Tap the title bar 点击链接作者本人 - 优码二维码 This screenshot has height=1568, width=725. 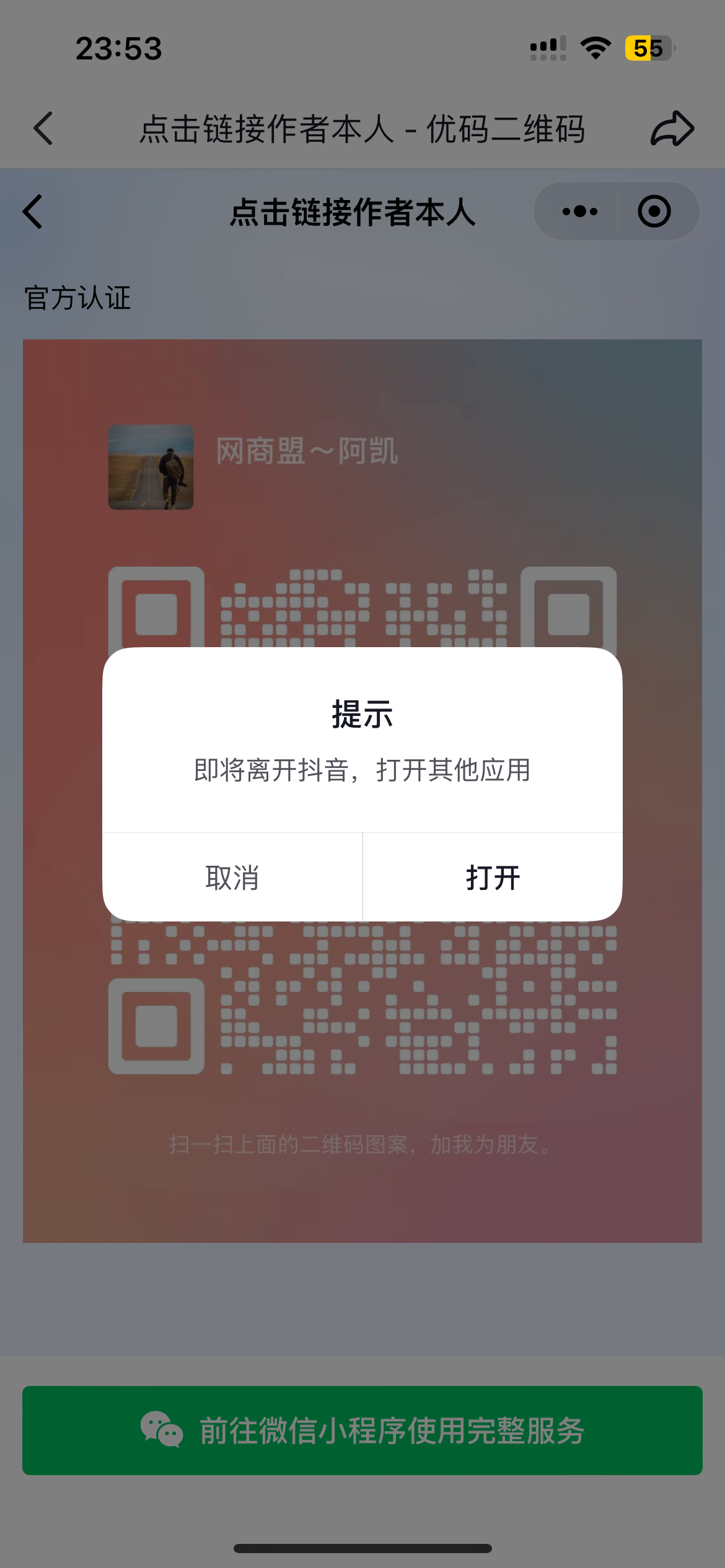click(x=362, y=129)
